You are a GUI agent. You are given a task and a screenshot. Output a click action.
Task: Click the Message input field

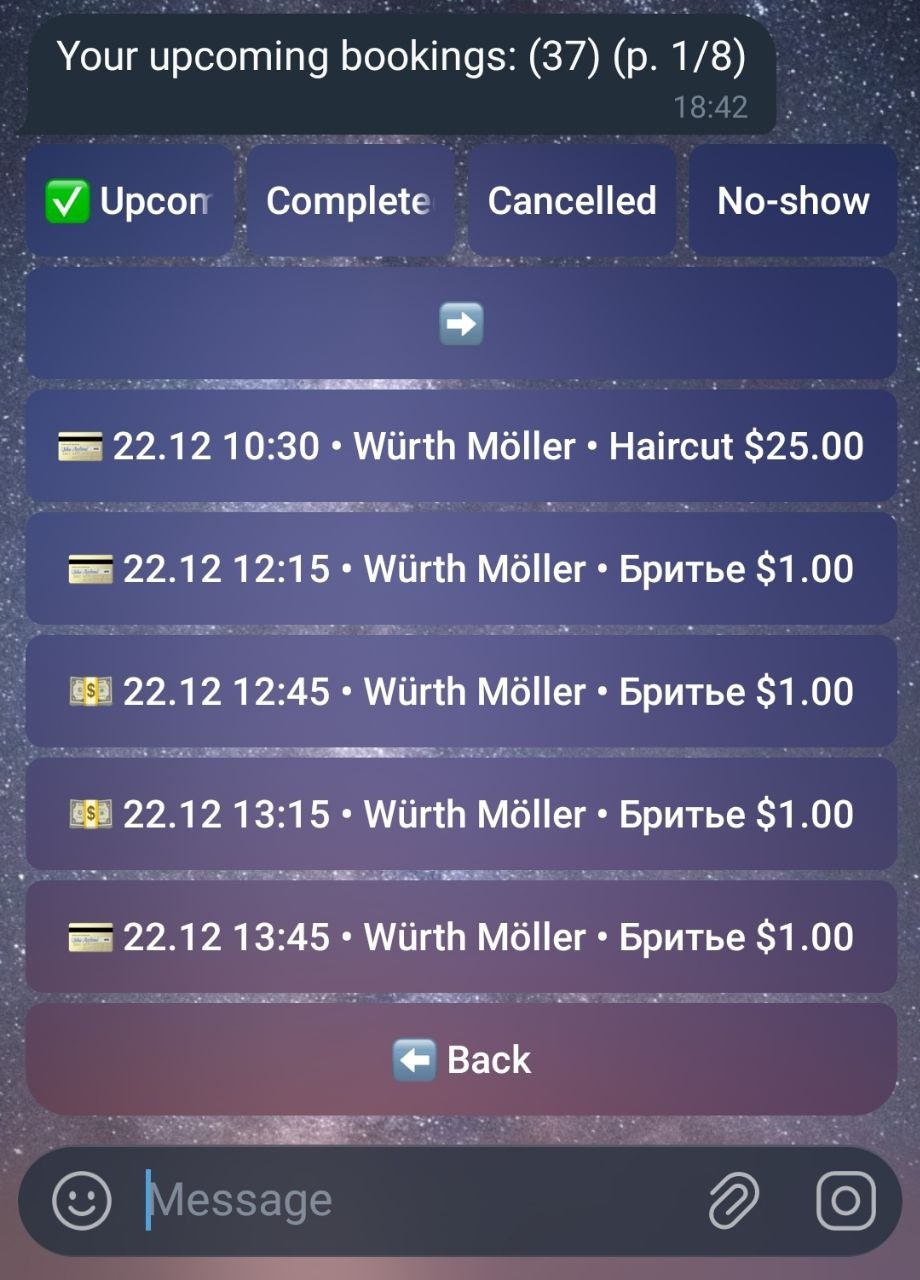[x=300, y=1199]
